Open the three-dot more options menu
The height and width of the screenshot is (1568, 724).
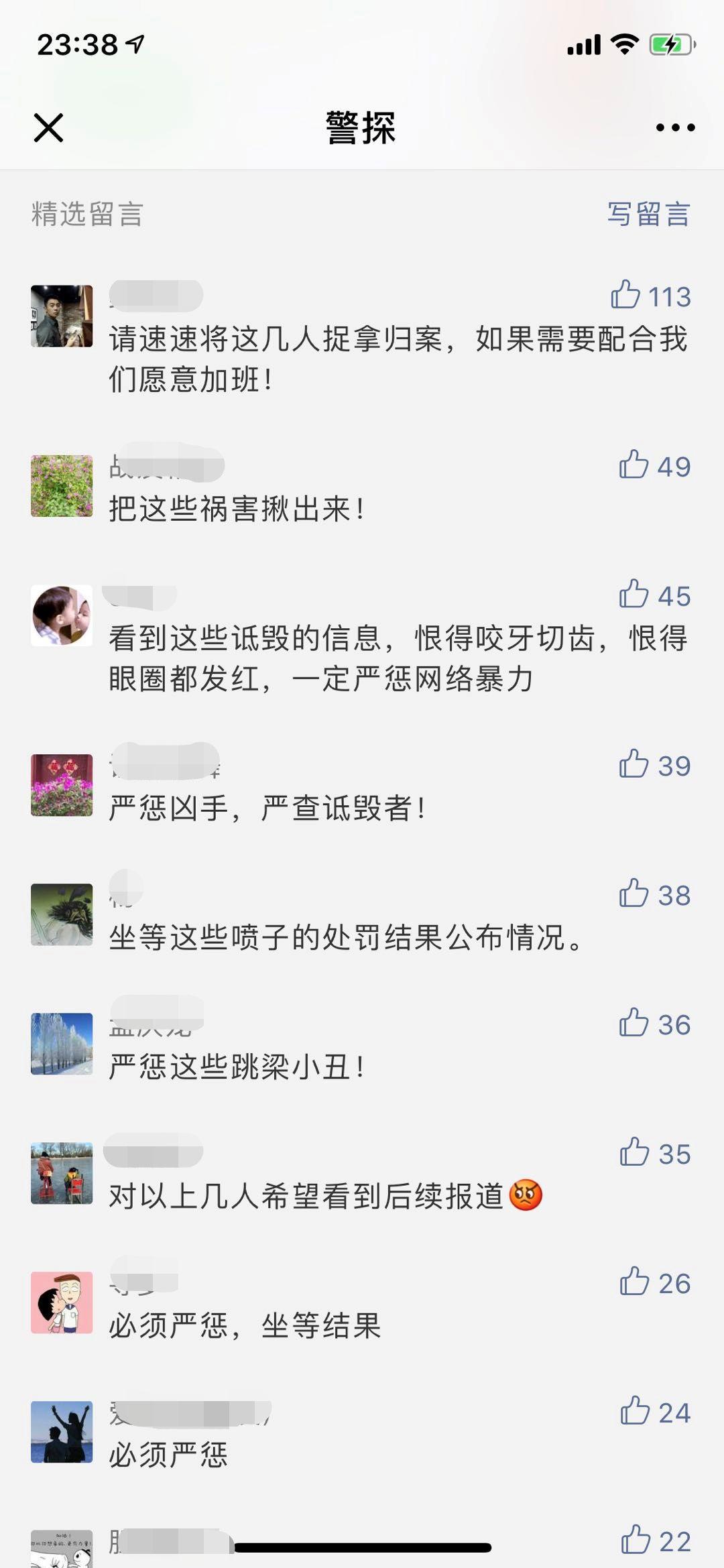(x=675, y=127)
